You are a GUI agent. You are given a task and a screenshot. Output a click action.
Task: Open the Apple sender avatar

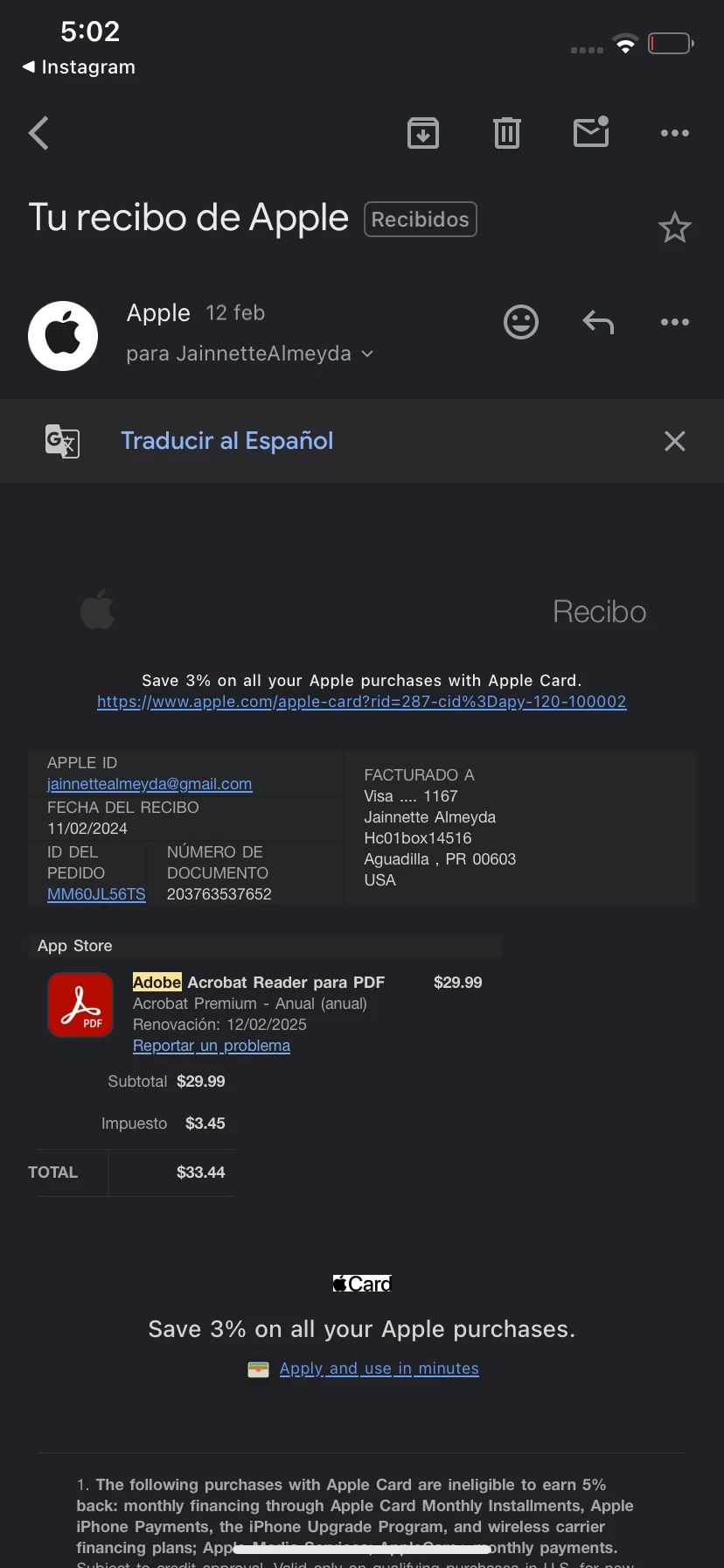[63, 336]
